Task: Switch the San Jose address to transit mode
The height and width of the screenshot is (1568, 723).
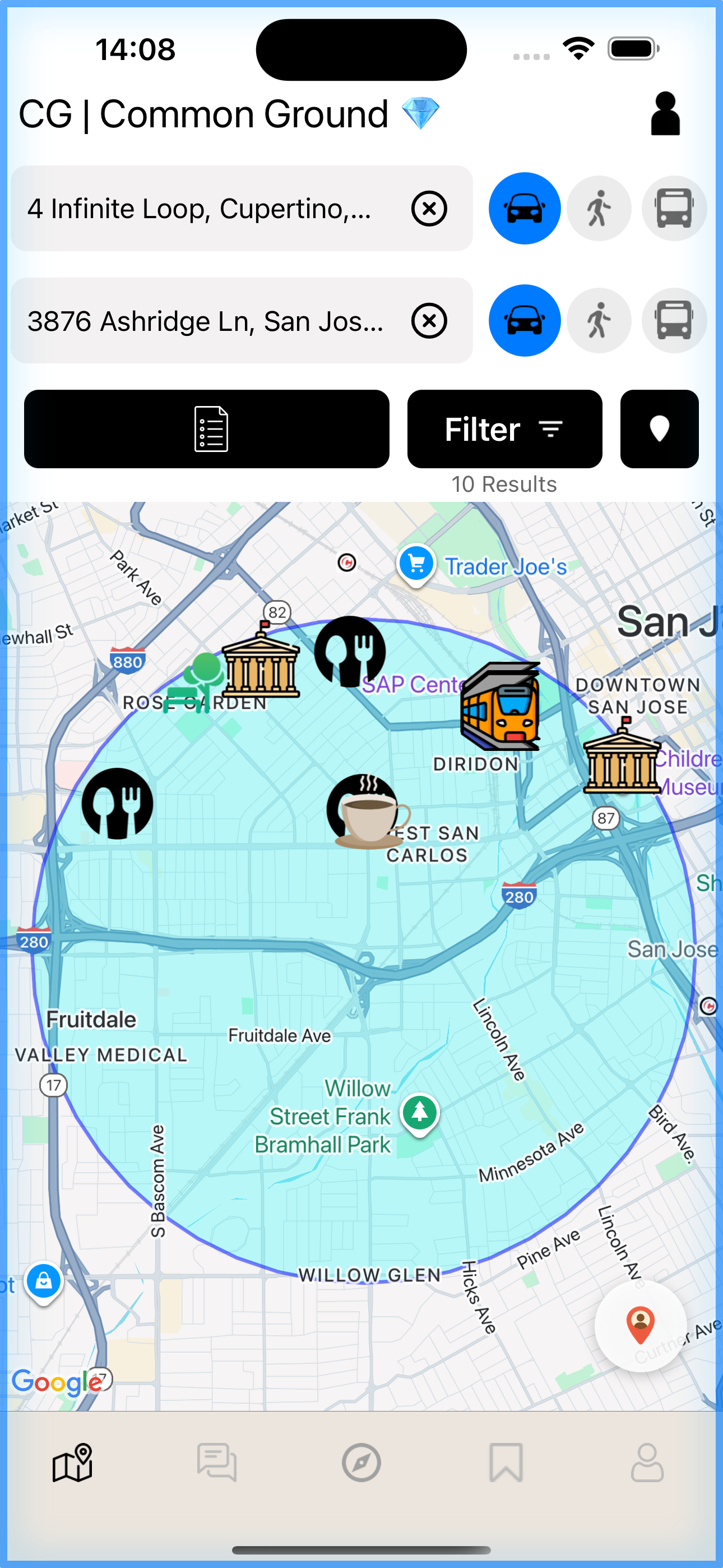Action: (674, 321)
